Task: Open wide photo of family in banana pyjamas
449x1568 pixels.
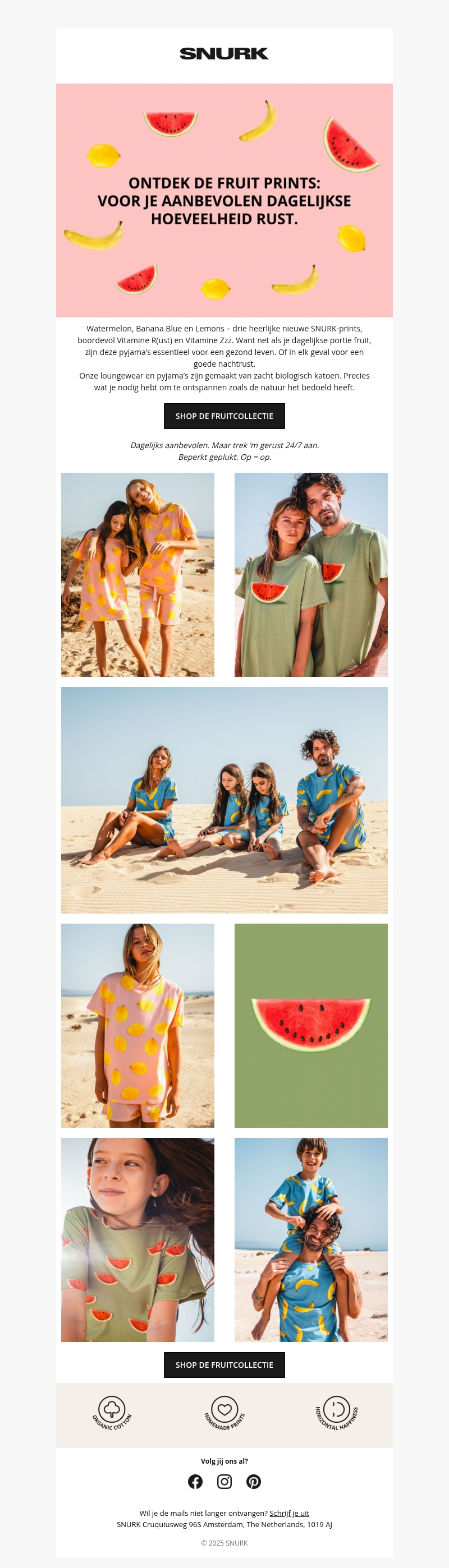Action: tap(224, 799)
